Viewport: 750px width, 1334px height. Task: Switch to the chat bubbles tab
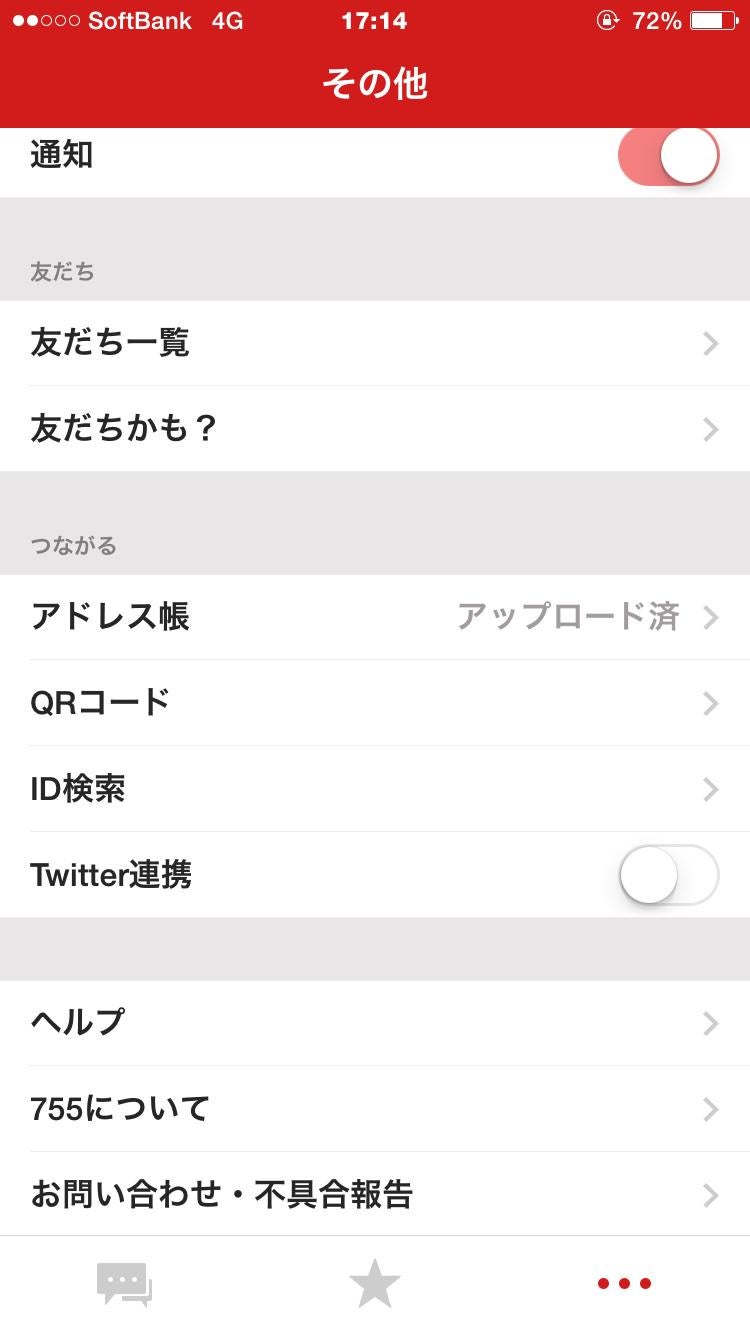[x=124, y=1284]
